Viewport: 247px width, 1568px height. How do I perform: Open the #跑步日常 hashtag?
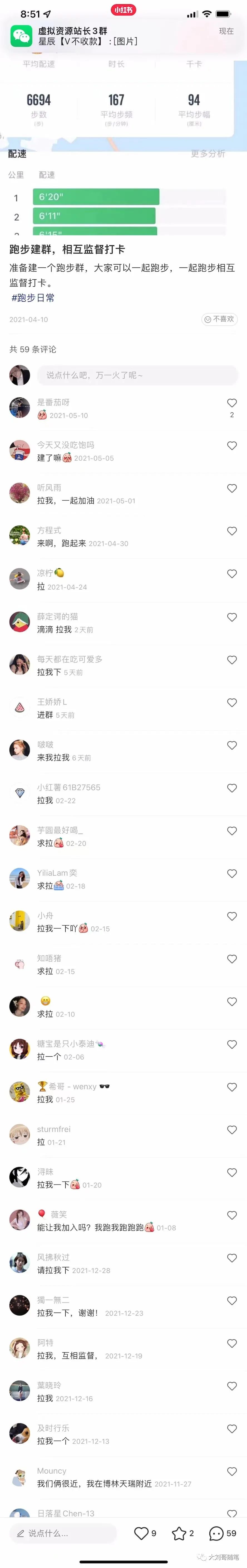[33, 298]
